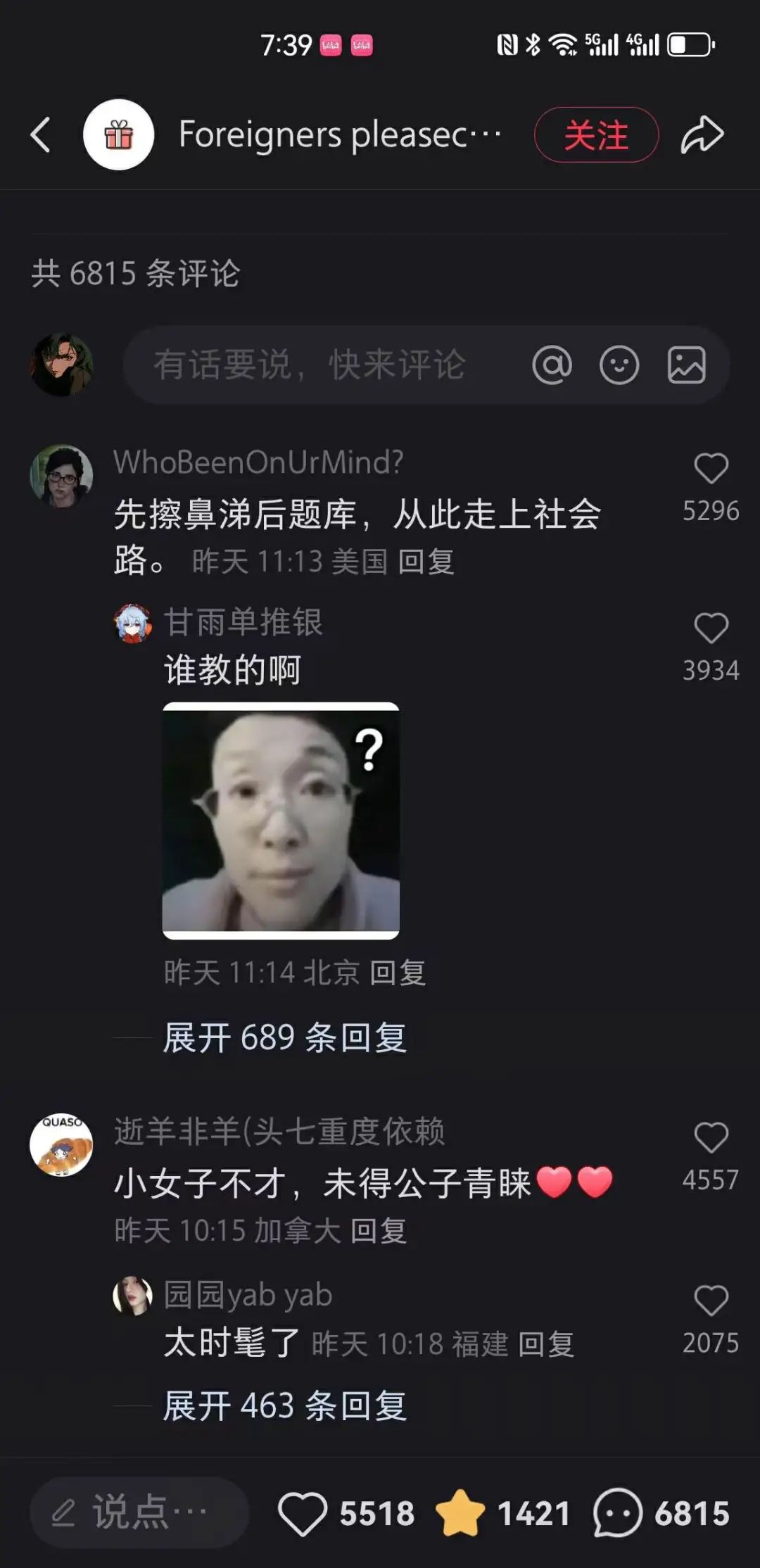760x1568 pixels.
Task: Open the bottom 说点 comment box
Action: click(139, 1512)
